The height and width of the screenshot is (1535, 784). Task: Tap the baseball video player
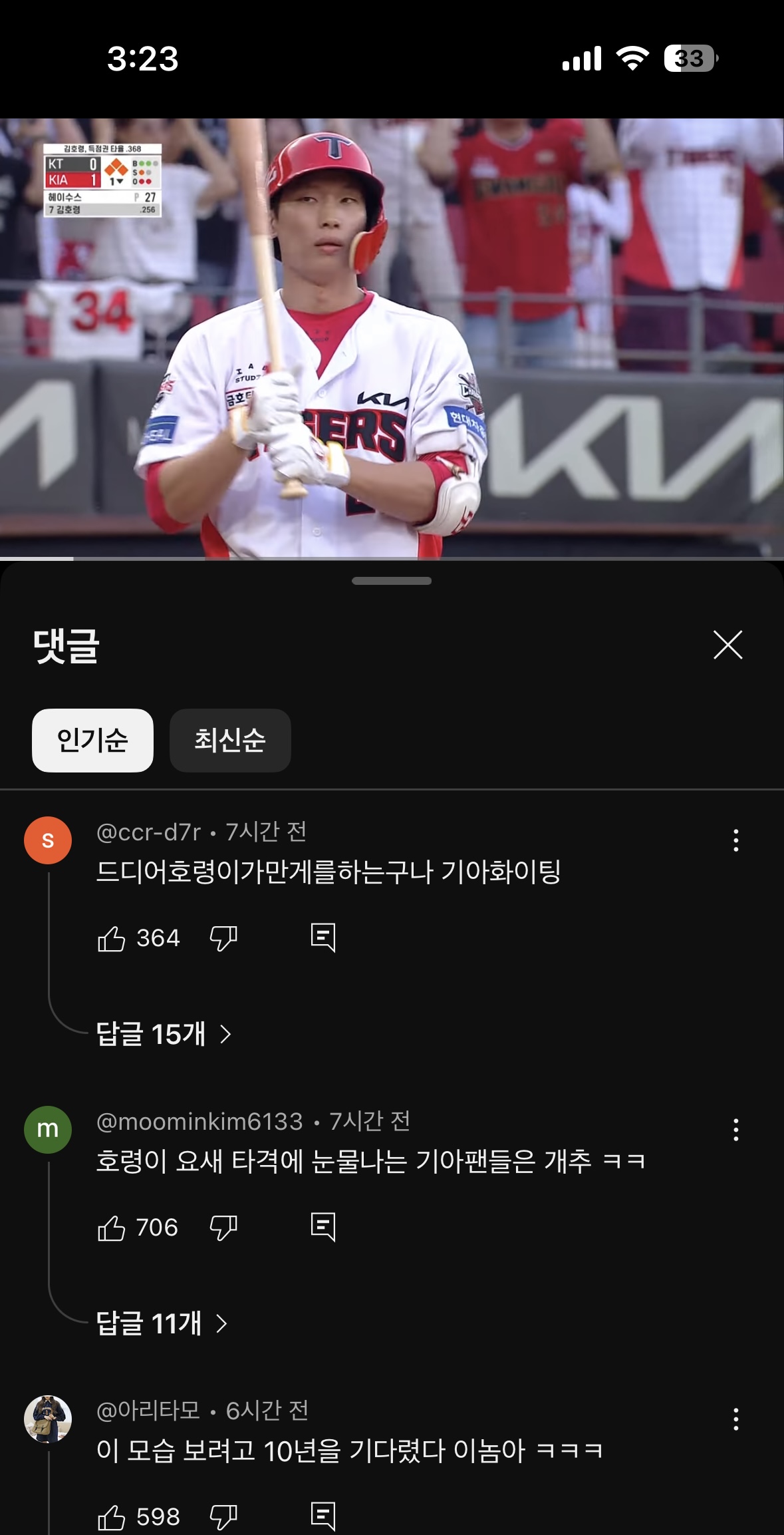[392, 338]
